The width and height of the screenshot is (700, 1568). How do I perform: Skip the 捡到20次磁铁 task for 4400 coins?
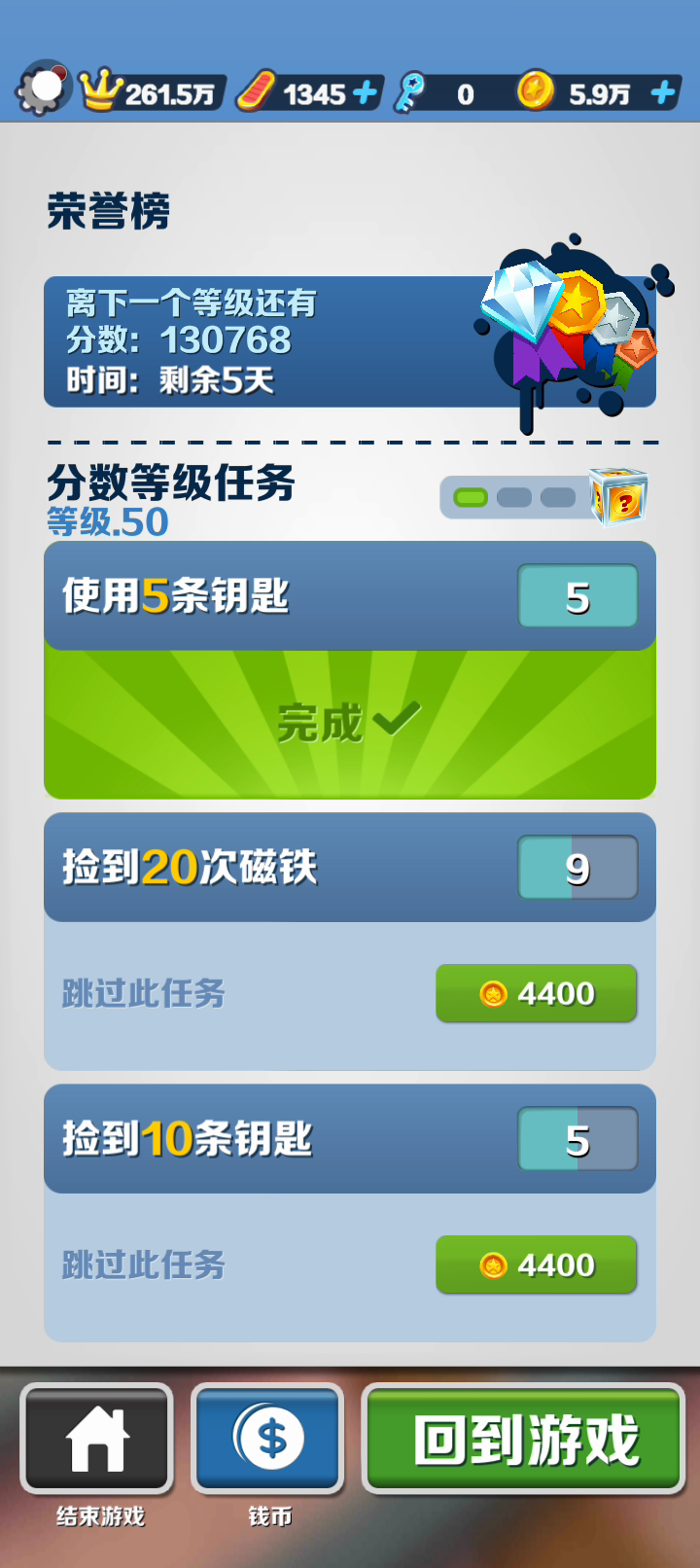[536, 993]
